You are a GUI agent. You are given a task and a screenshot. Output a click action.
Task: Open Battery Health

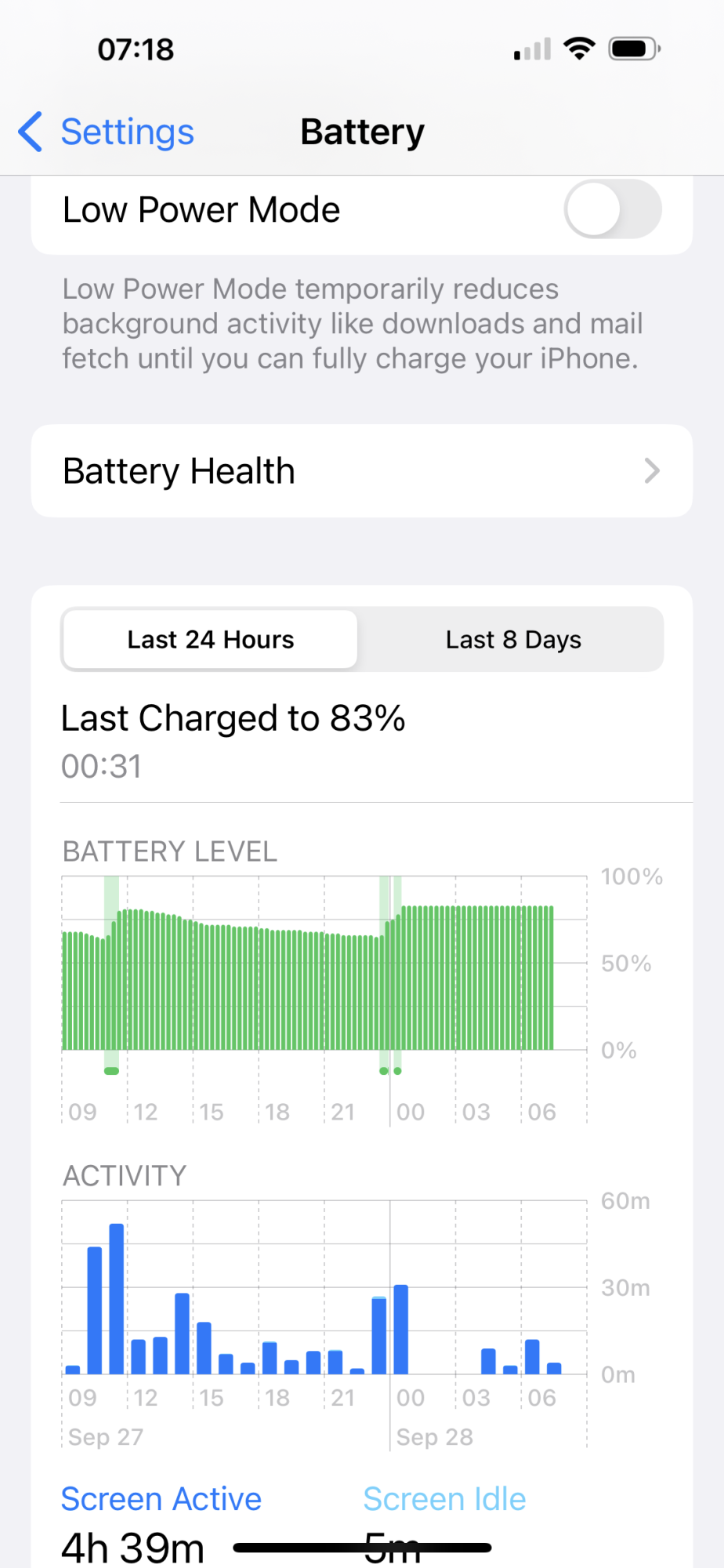pyautogui.click(x=362, y=471)
